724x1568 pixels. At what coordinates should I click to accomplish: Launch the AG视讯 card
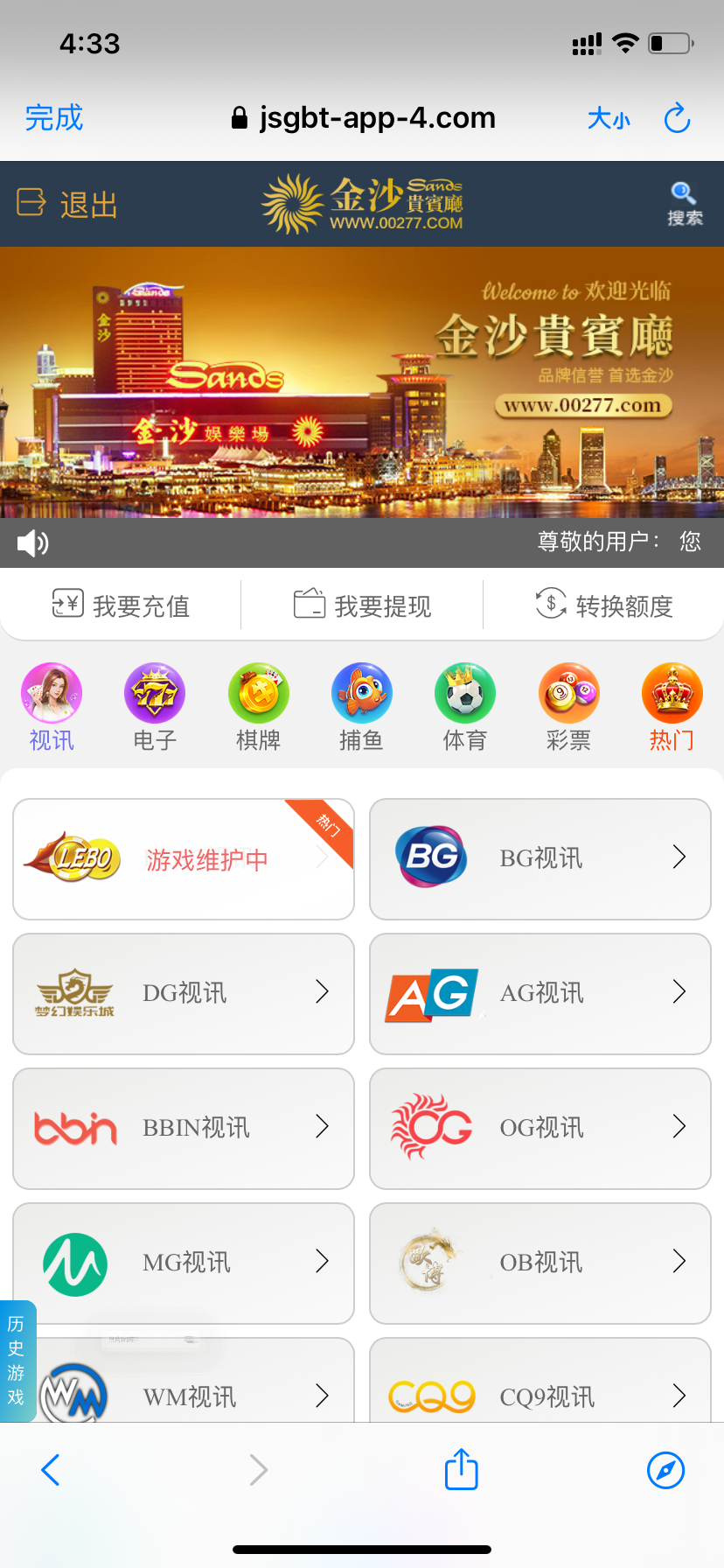(540, 993)
